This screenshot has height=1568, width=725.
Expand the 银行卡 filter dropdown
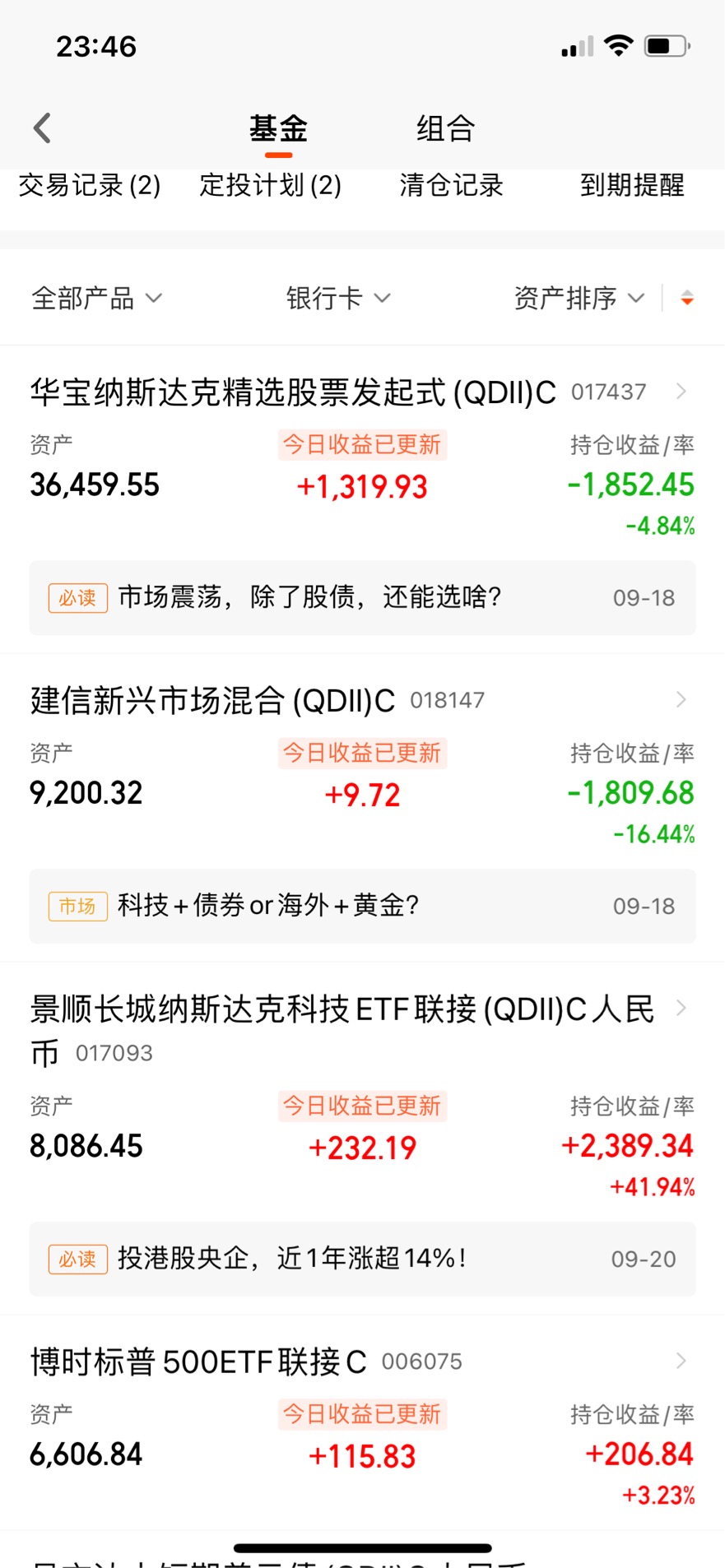tap(338, 298)
